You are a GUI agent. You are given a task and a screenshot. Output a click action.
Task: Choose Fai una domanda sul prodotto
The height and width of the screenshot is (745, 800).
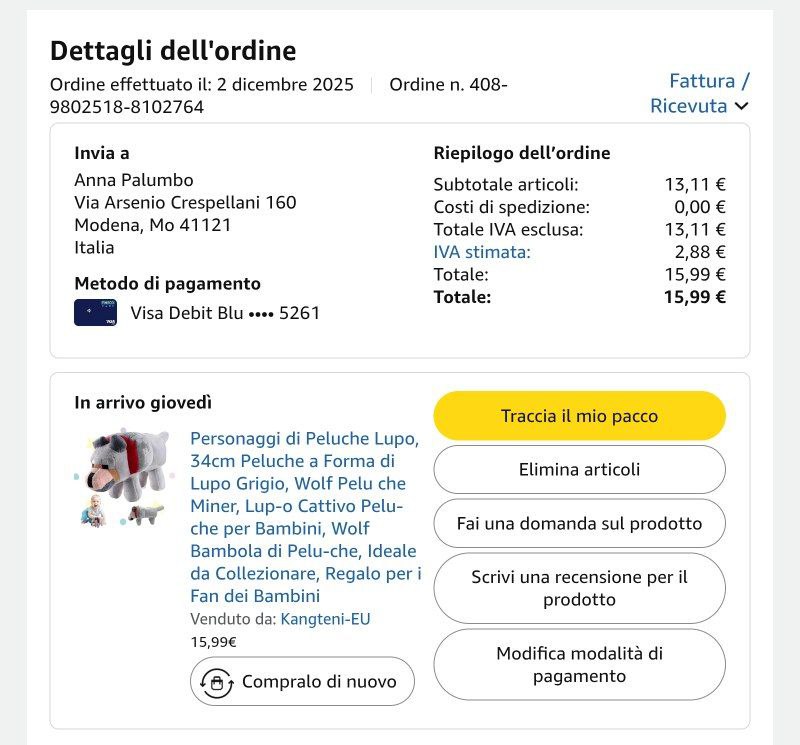(579, 523)
